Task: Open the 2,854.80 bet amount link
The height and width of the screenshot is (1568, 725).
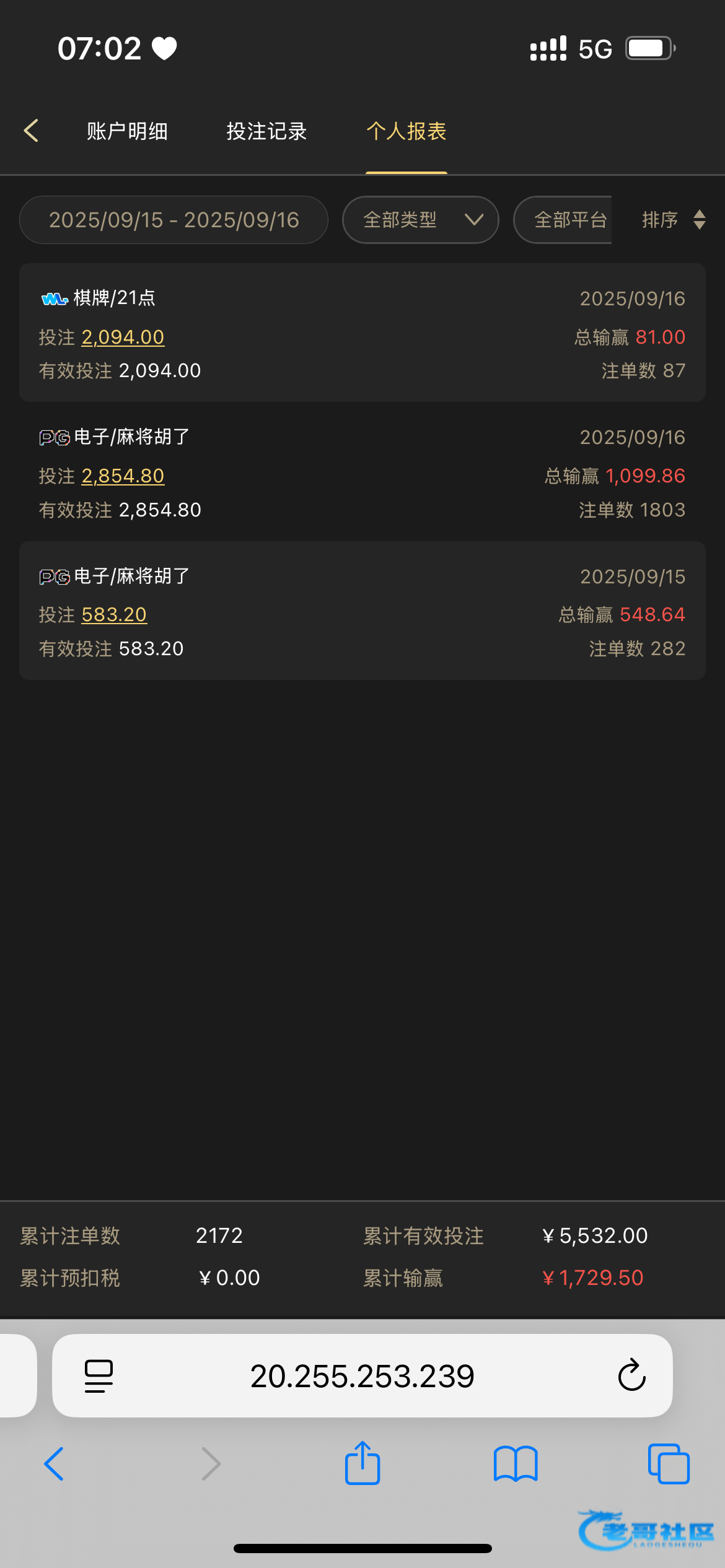Action: (123, 476)
